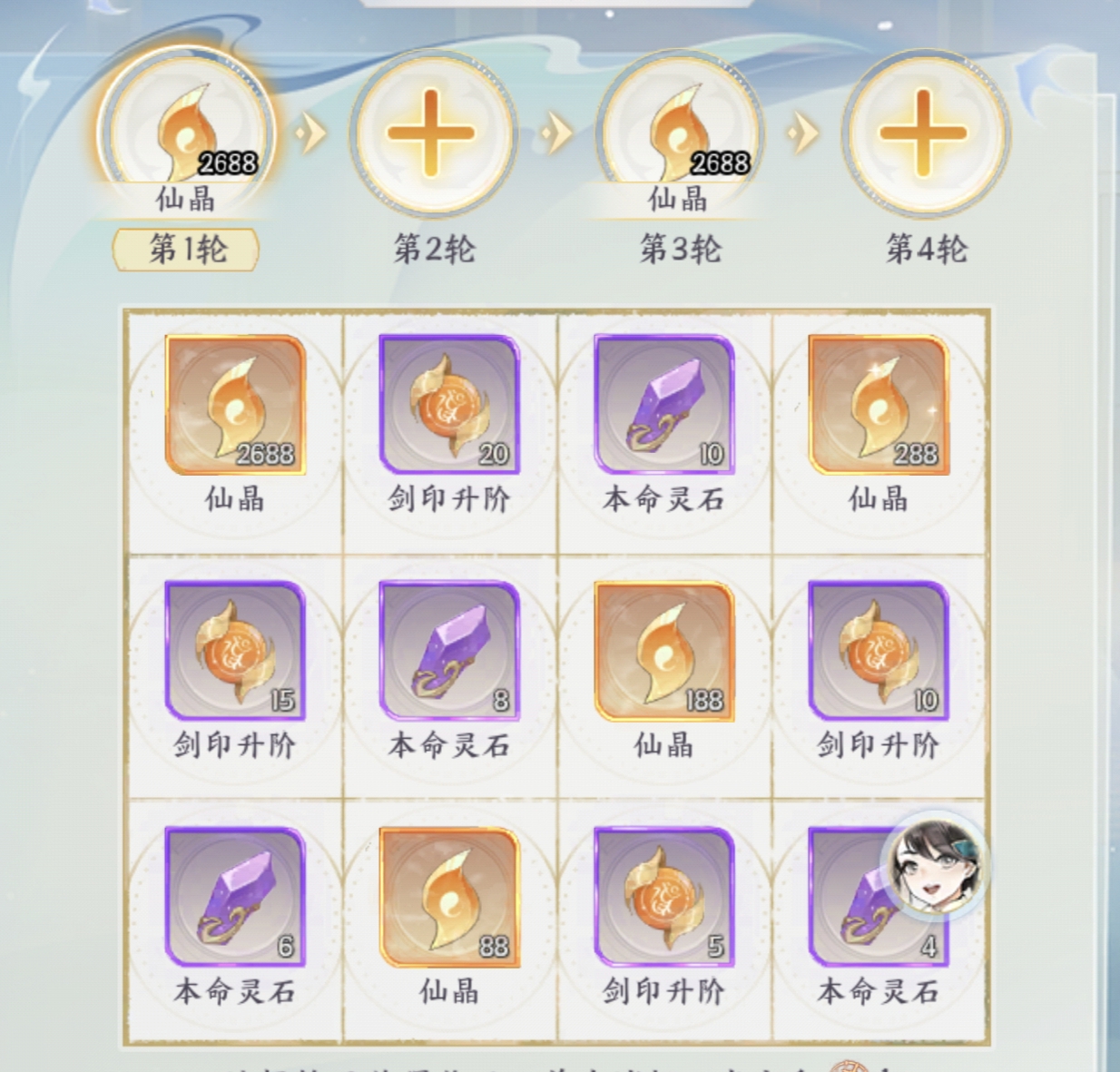The width and height of the screenshot is (1120, 1072).
Task: Choose the 本命灵石 x8 item
Action: (449, 651)
